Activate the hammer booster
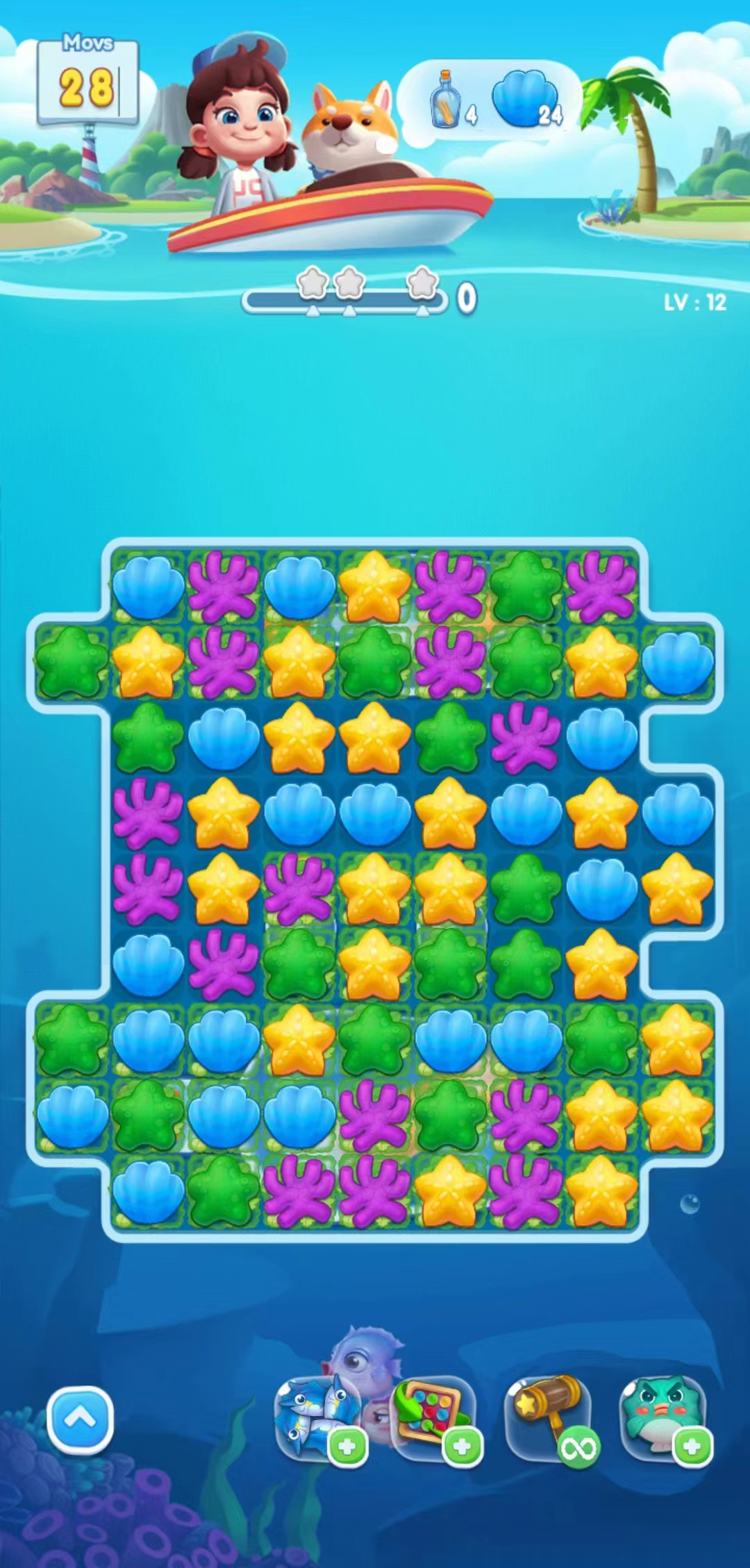750x1568 pixels. (549, 1416)
